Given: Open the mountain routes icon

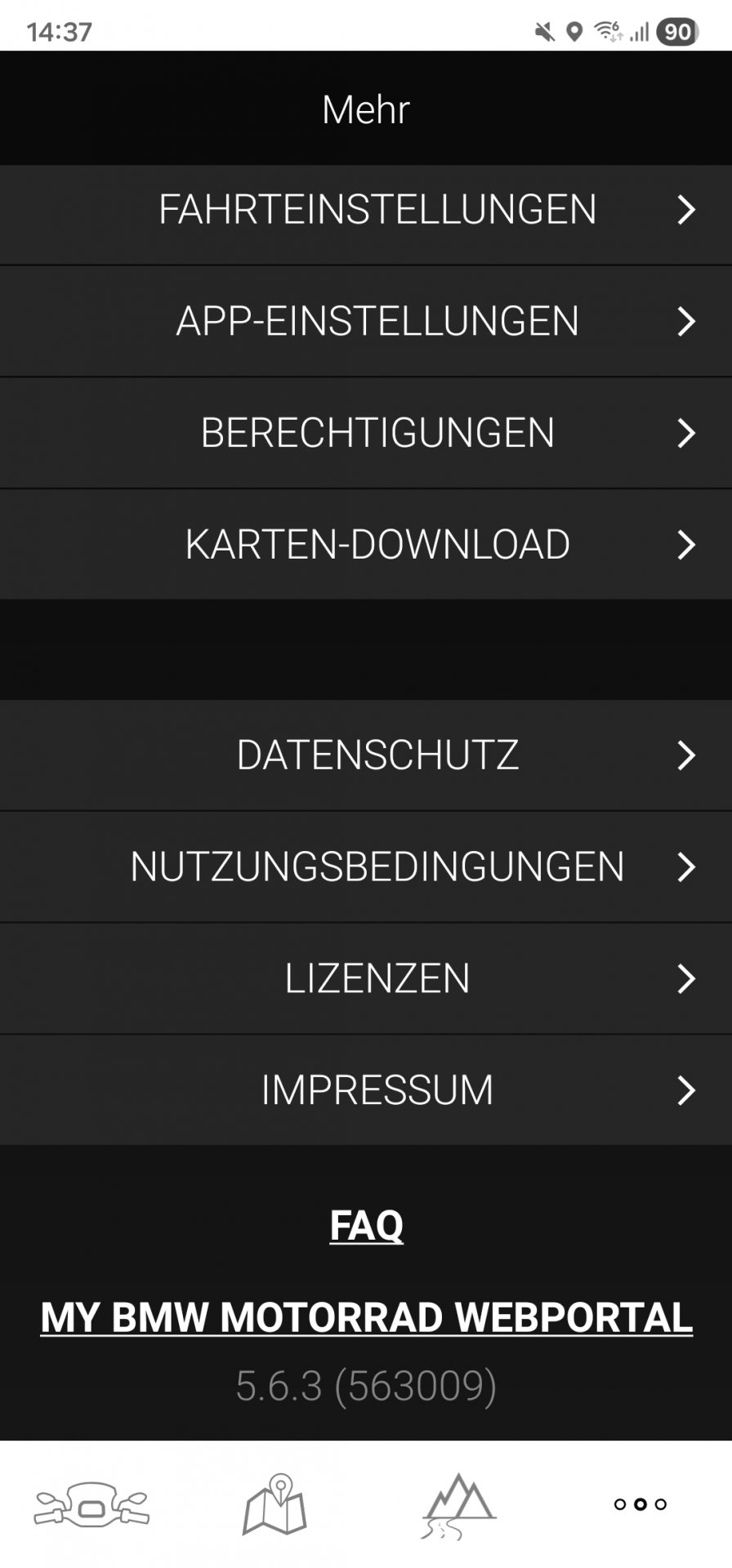Looking at the screenshot, I should pyautogui.click(x=459, y=1507).
